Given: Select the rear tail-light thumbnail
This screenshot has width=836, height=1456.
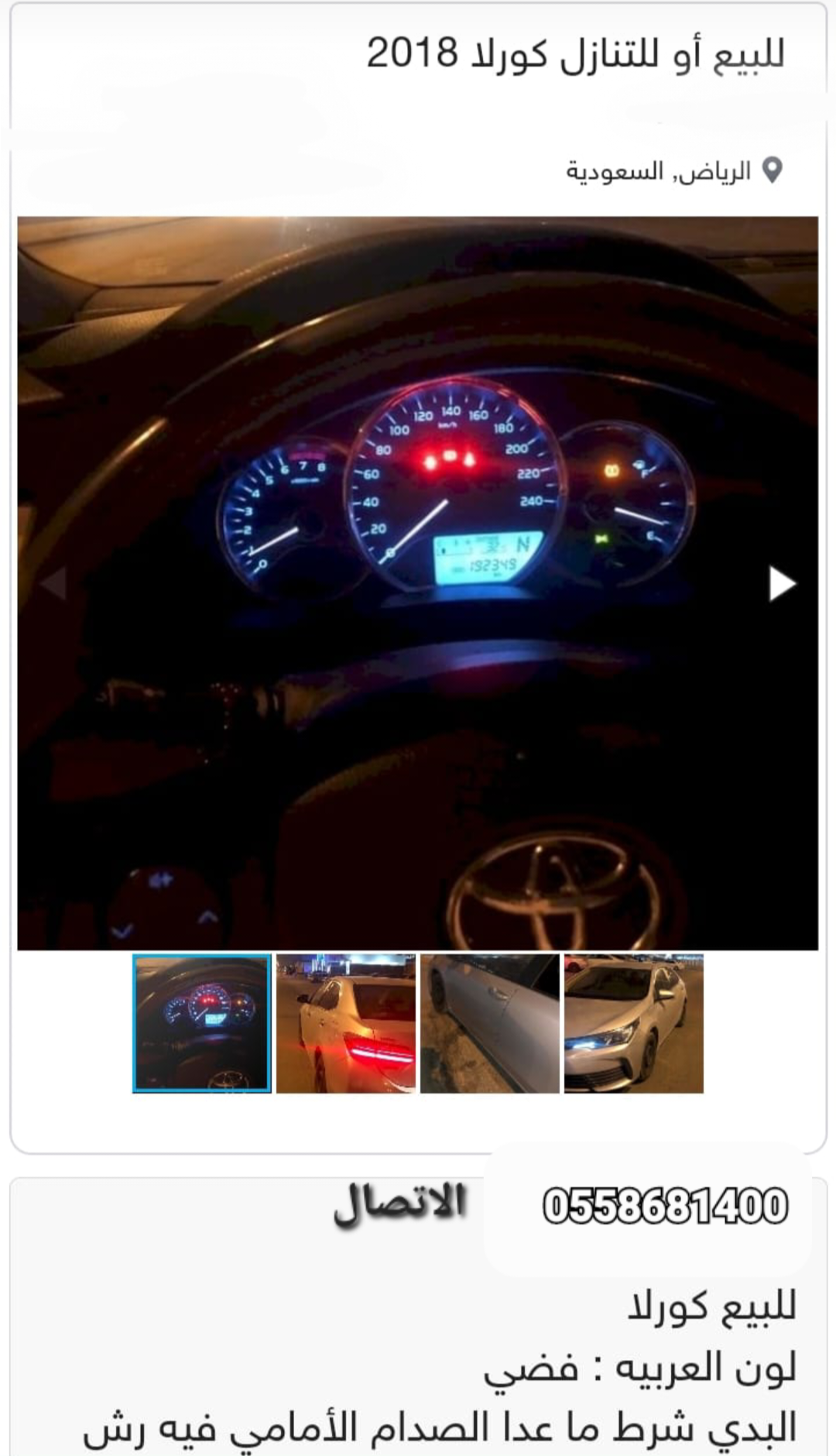Looking at the screenshot, I should pyautogui.click(x=346, y=1023).
